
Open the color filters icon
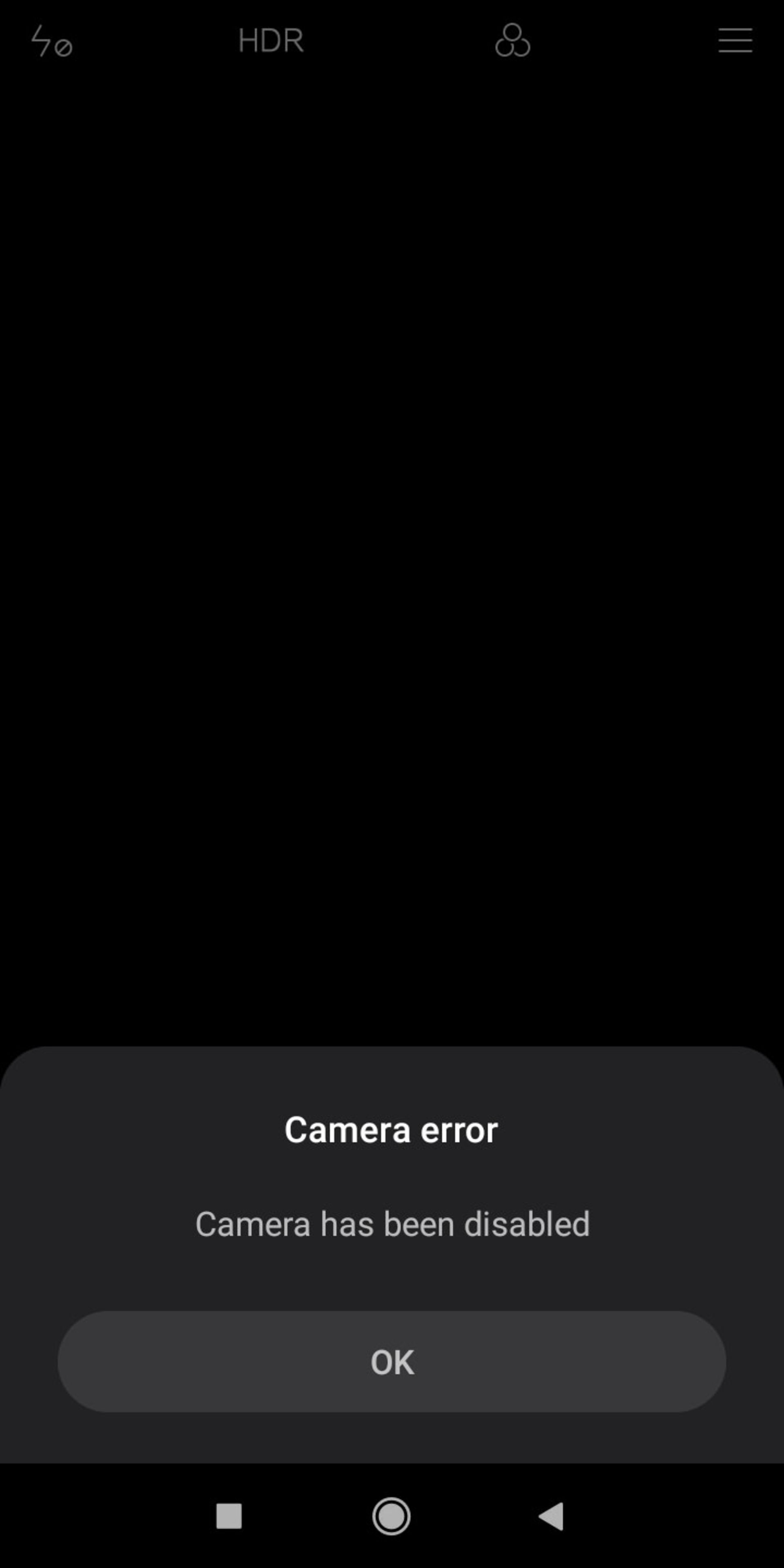click(512, 41)
